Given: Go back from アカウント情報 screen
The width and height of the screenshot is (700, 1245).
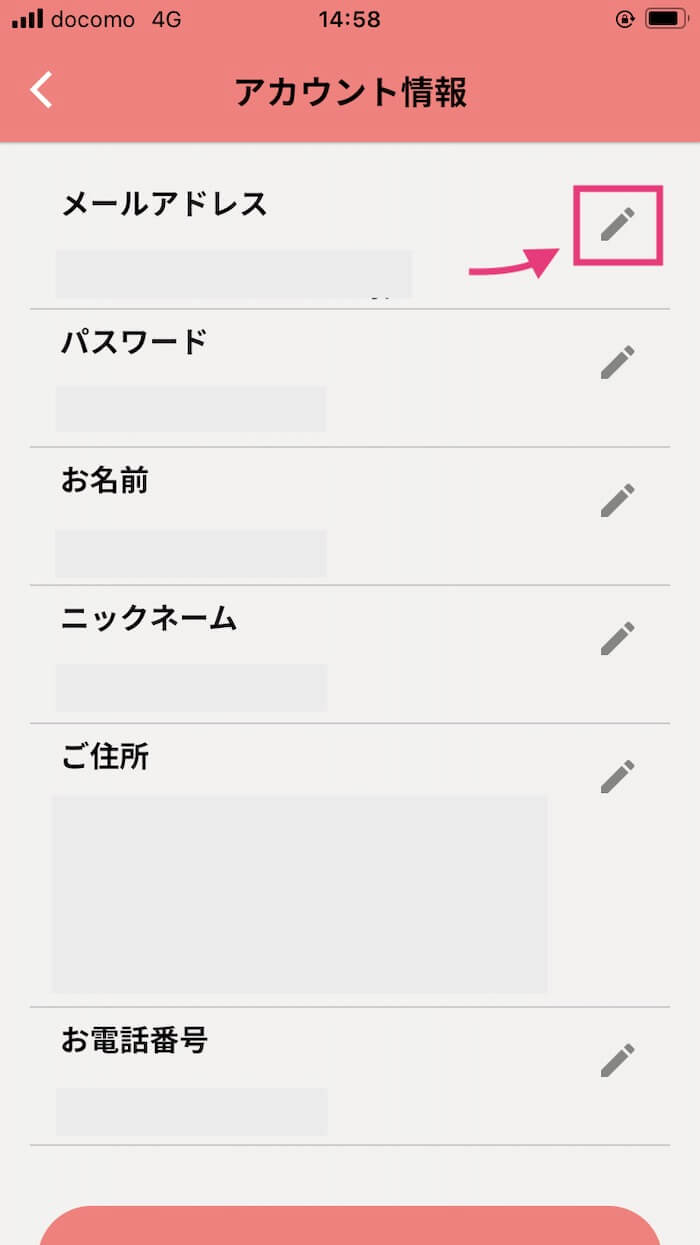Looking at the screenshot, I should point(41,90).
